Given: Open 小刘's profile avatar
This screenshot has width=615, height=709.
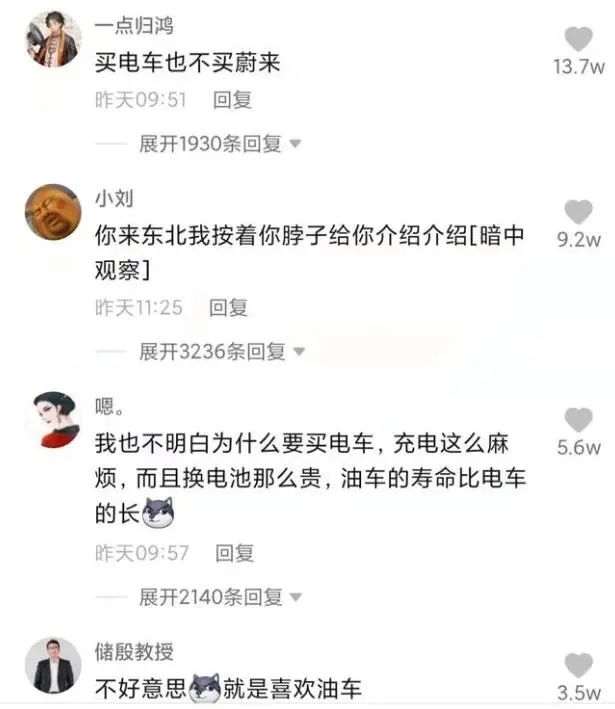Looking at the screenshot, I should (53, 212).
